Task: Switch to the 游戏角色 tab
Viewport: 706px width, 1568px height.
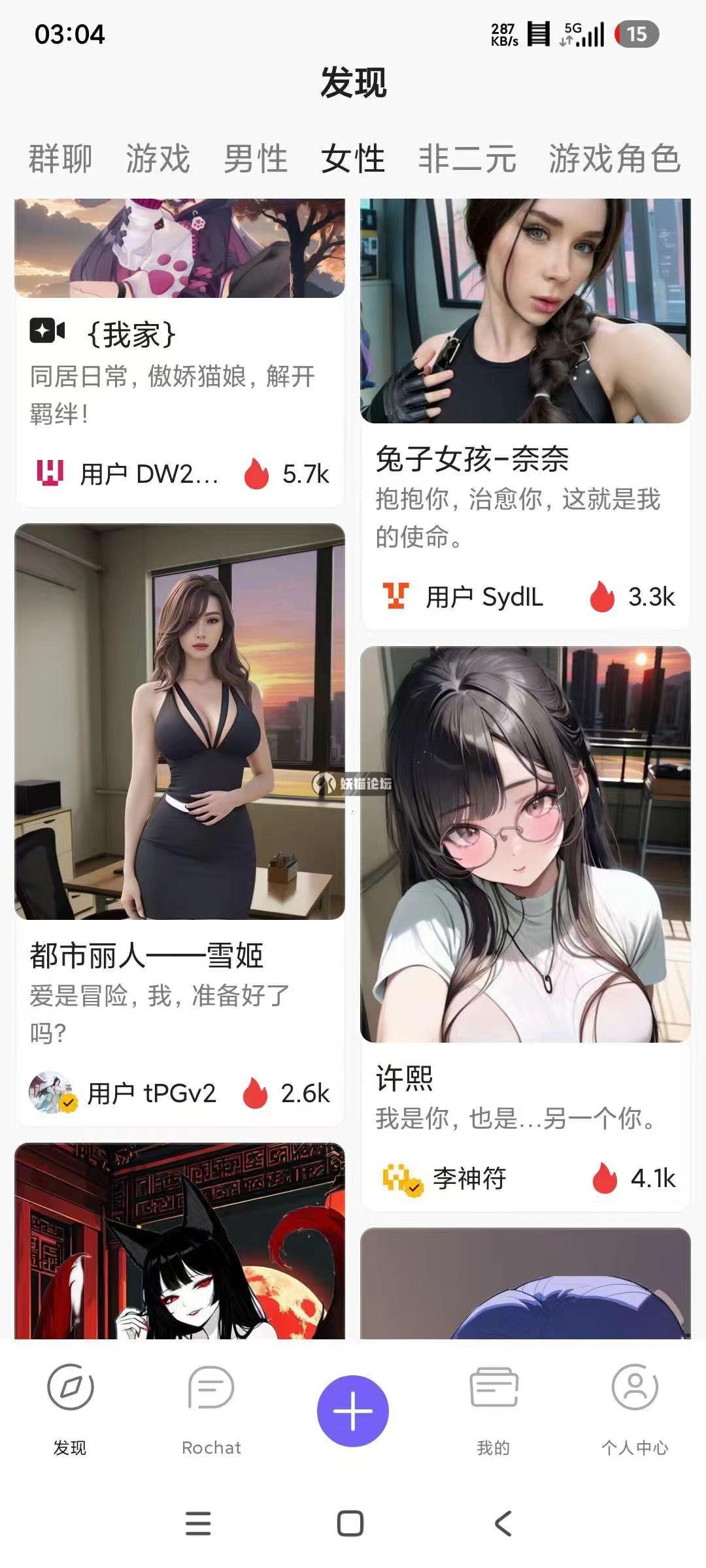Action: pyautogui.click(x=614, y=159)
